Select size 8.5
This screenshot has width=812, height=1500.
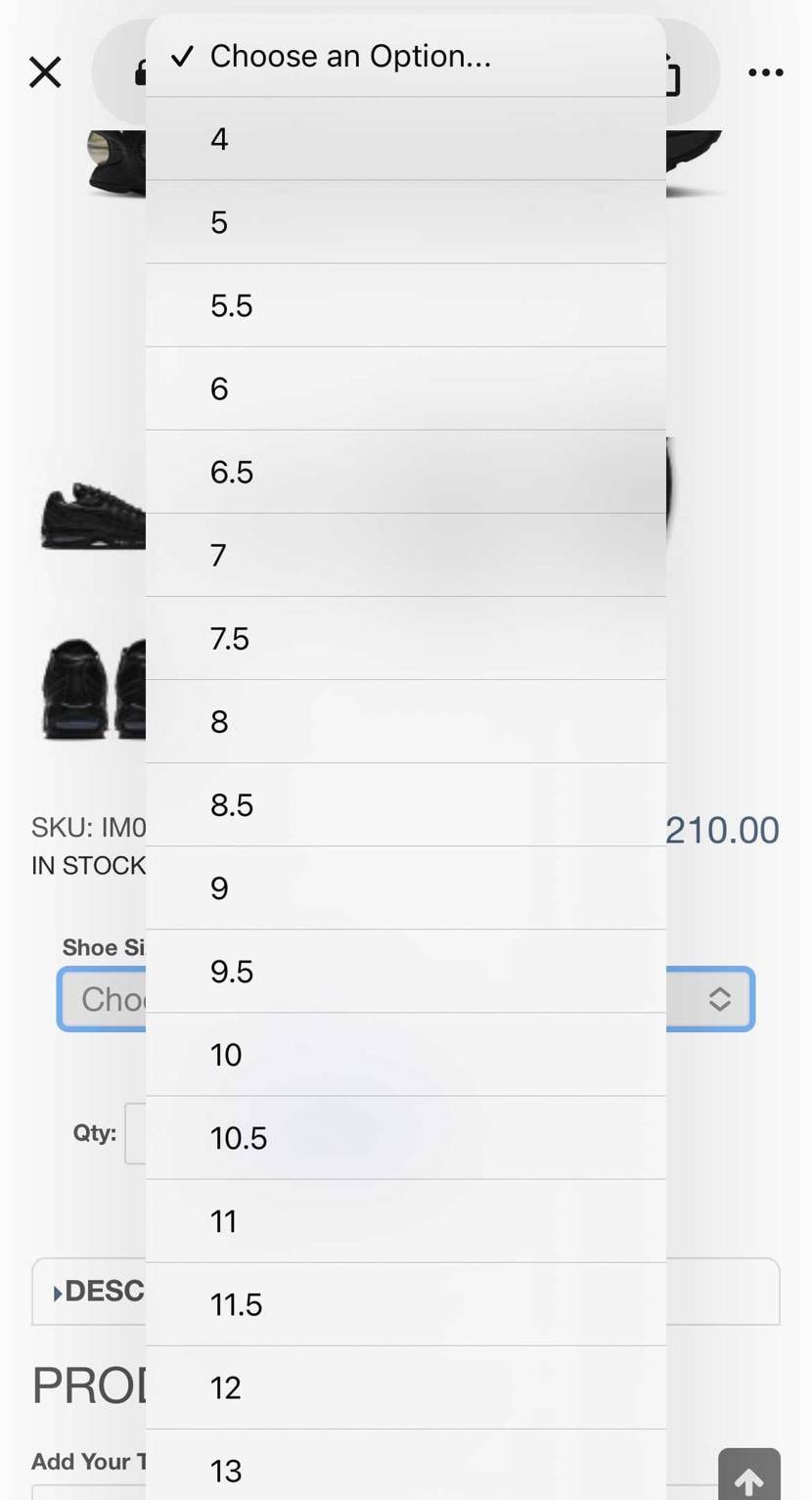pos(406,804)
